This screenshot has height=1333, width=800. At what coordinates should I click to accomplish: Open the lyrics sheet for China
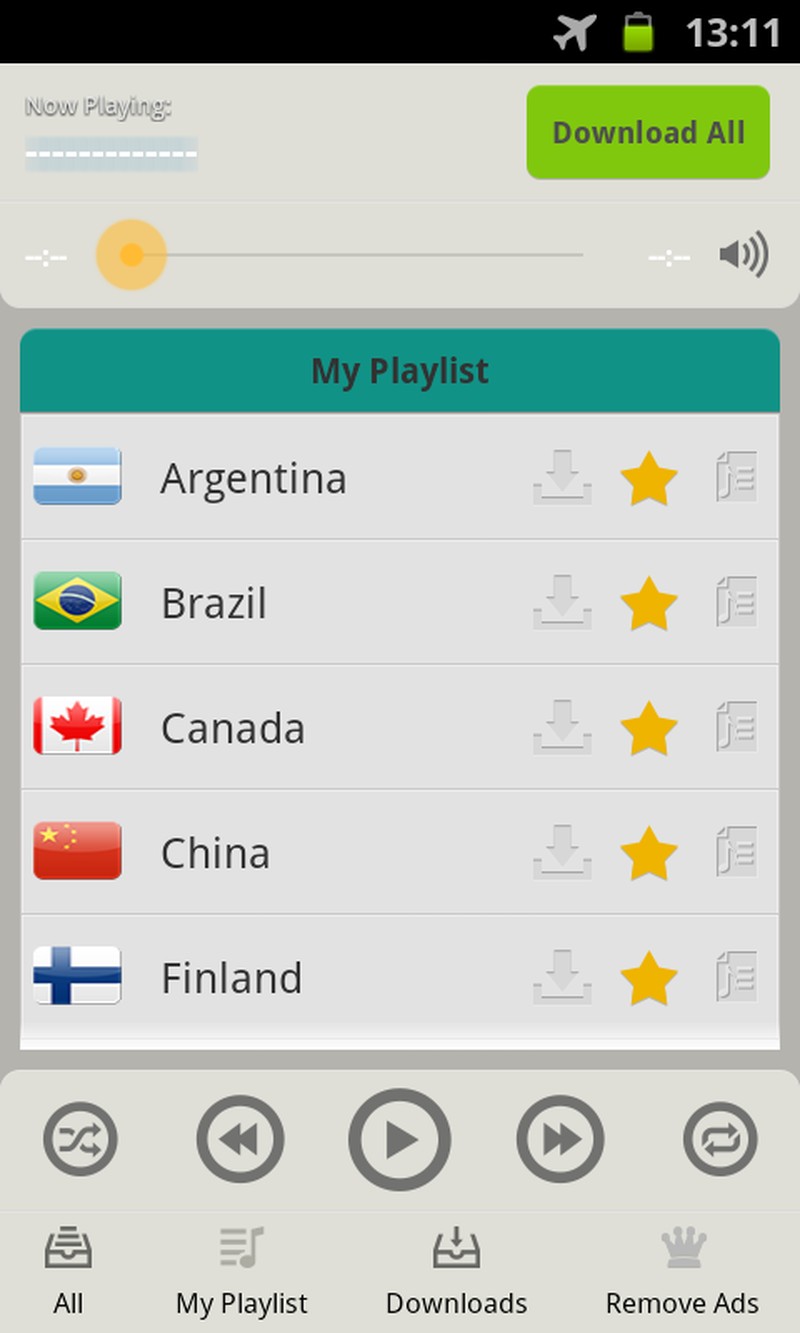click(736, 852)
